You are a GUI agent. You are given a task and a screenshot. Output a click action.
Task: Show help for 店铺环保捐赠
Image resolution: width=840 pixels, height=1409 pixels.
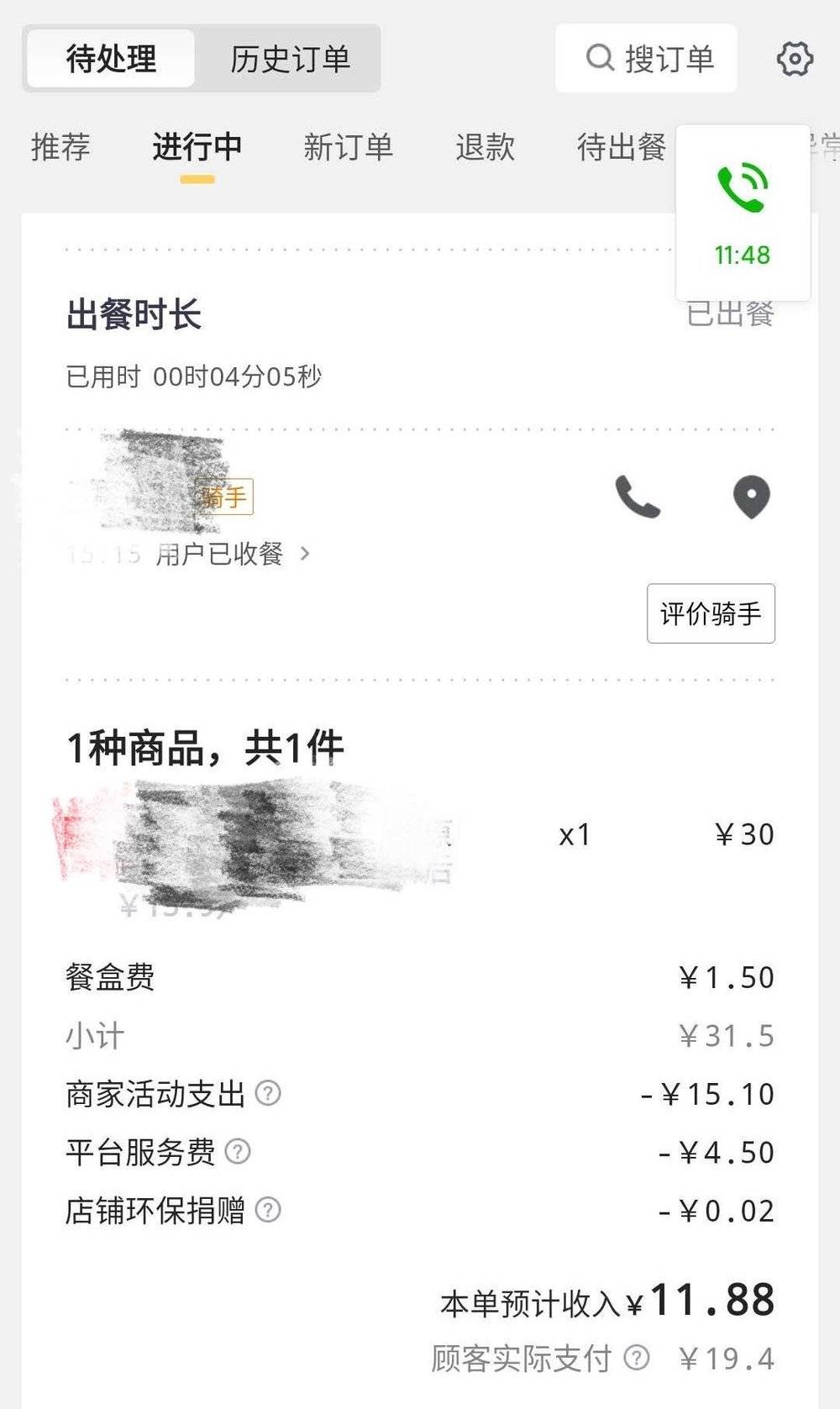268,1210
